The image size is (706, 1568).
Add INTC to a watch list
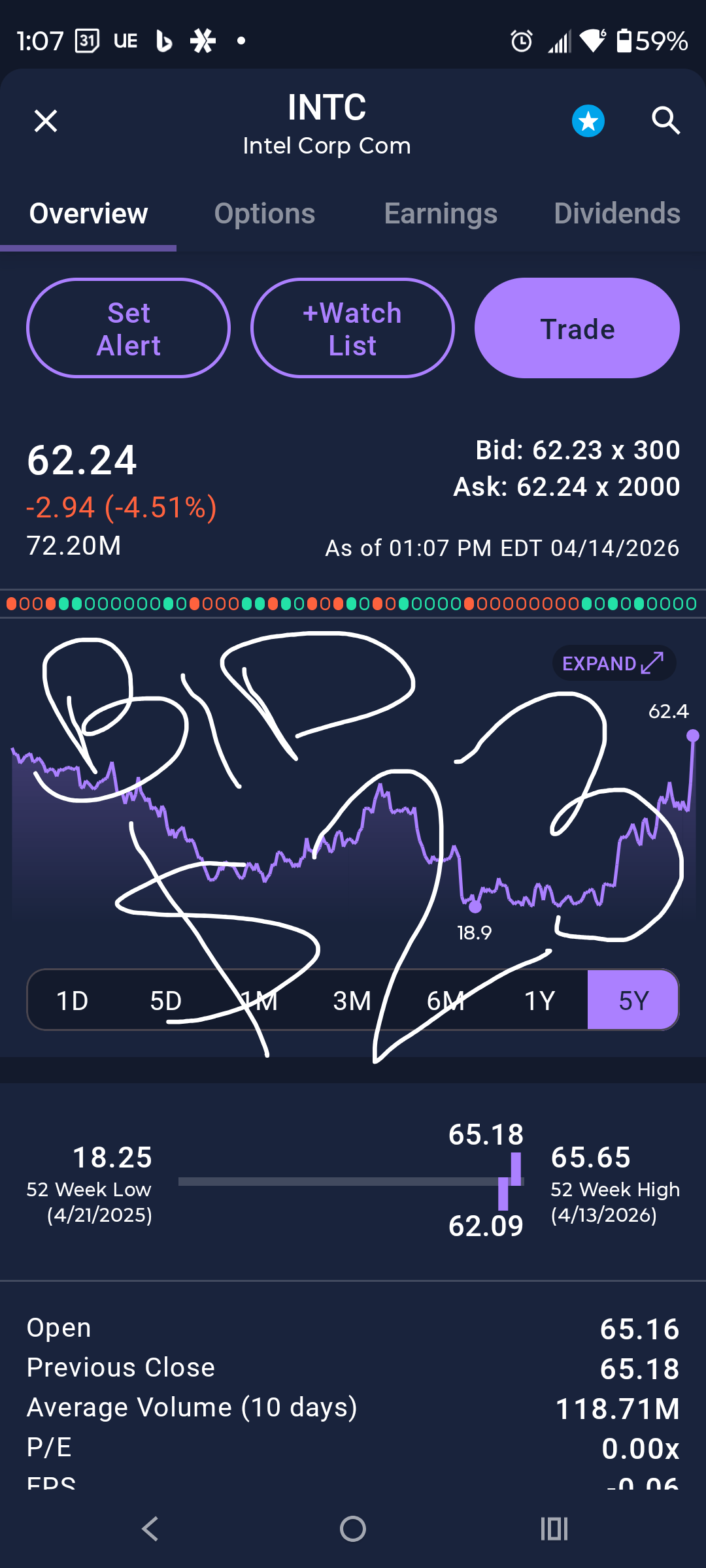click(x=352, y=329)
